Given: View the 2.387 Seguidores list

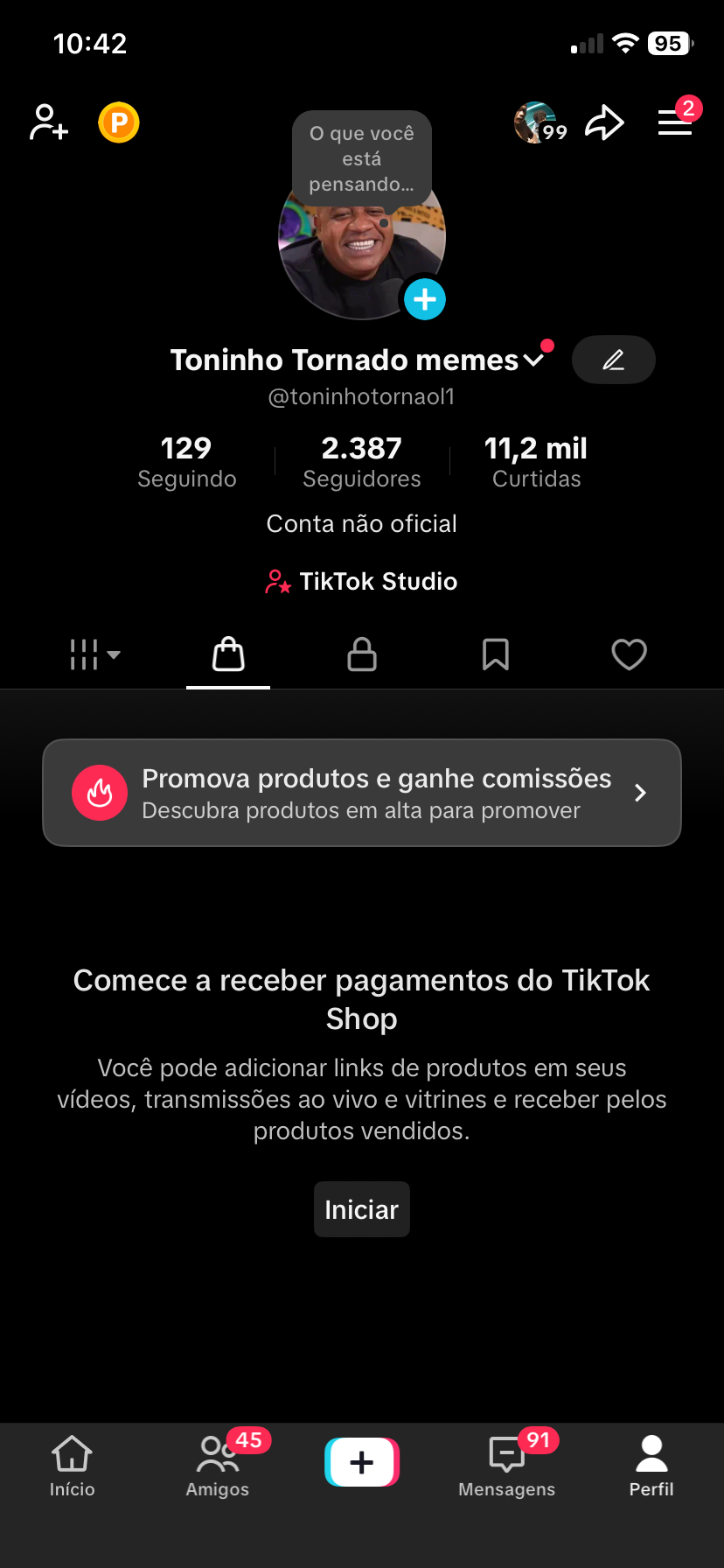Looking at the screenshot, I should [x=362, y=461].
